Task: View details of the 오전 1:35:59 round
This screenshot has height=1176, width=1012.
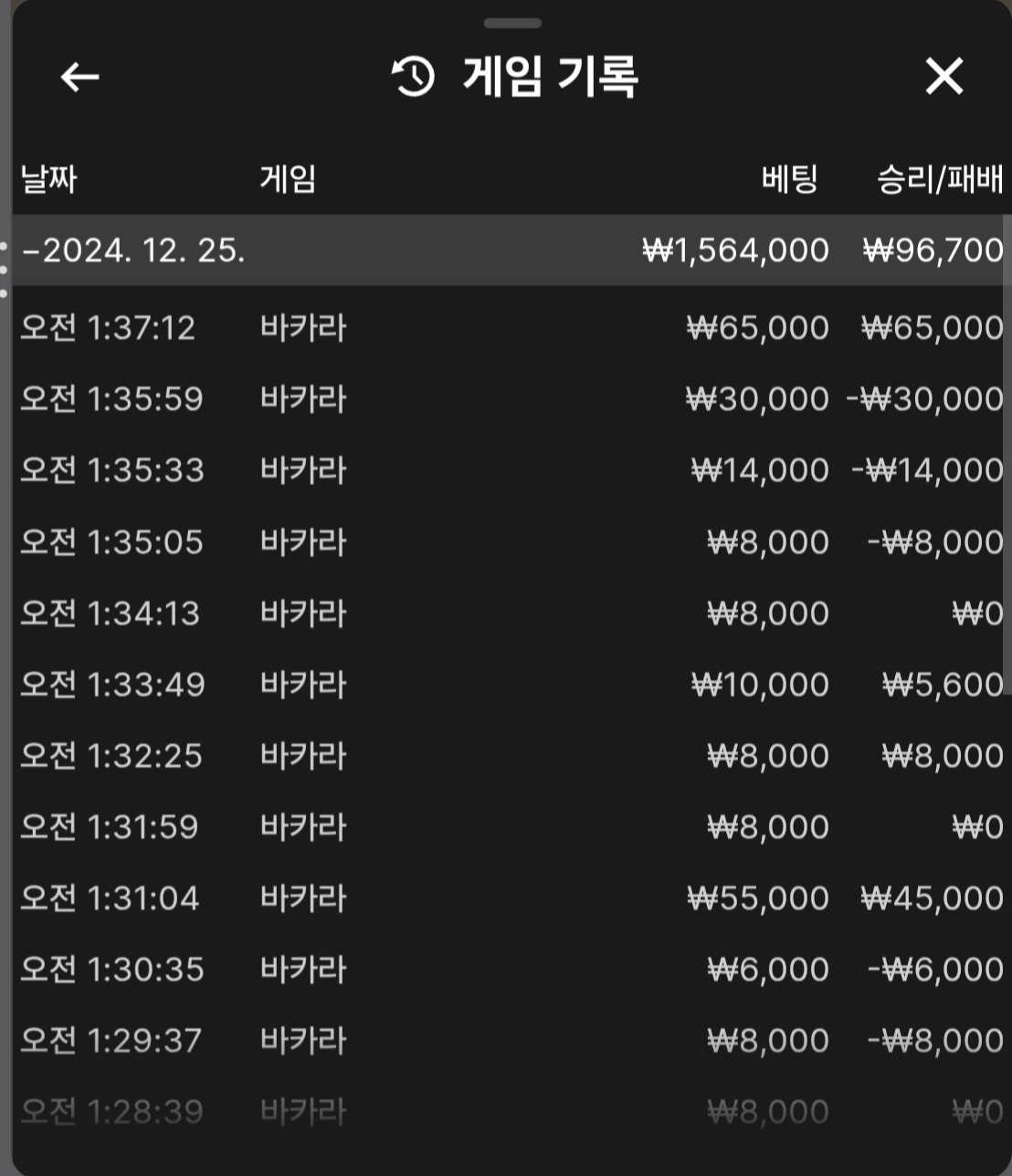Action: [x=506, y=399]
